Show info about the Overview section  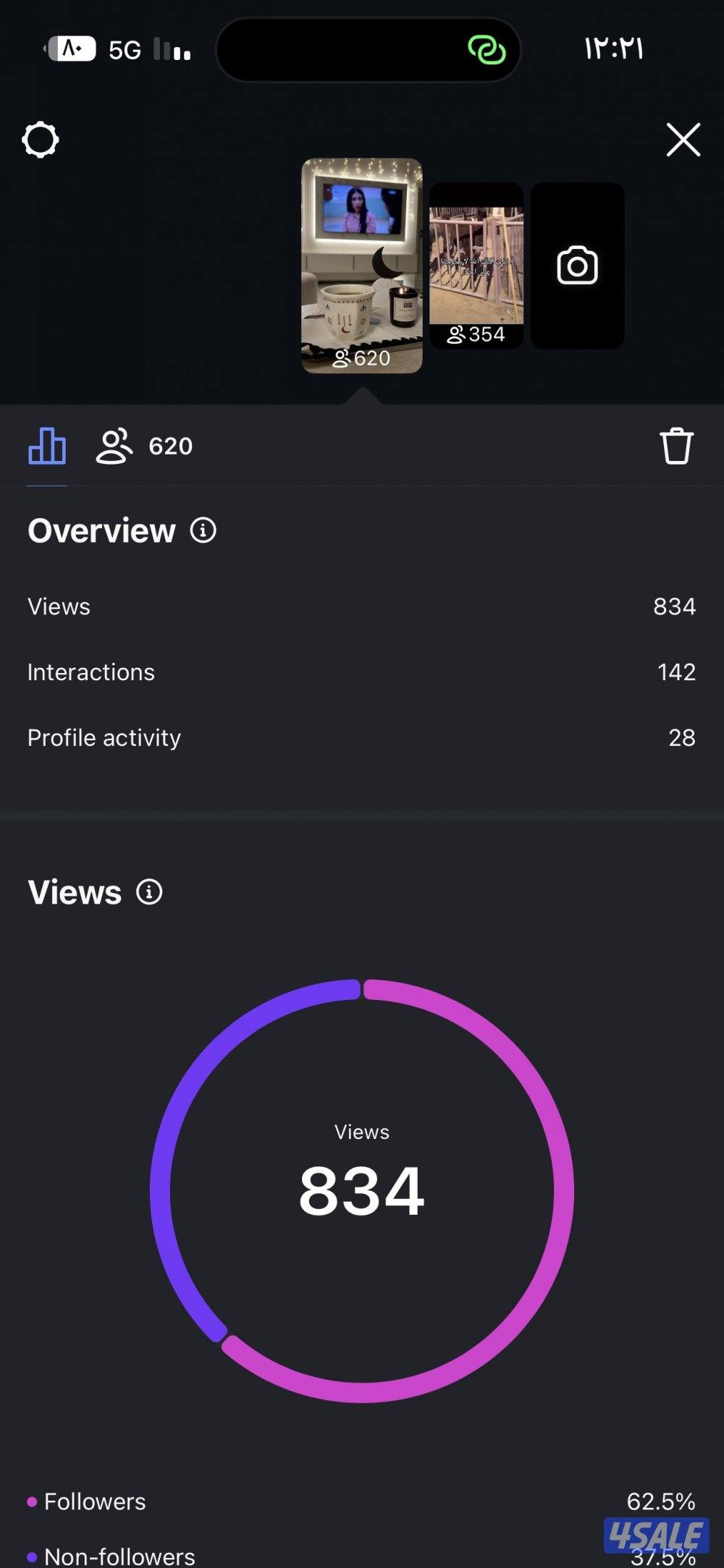203,530
